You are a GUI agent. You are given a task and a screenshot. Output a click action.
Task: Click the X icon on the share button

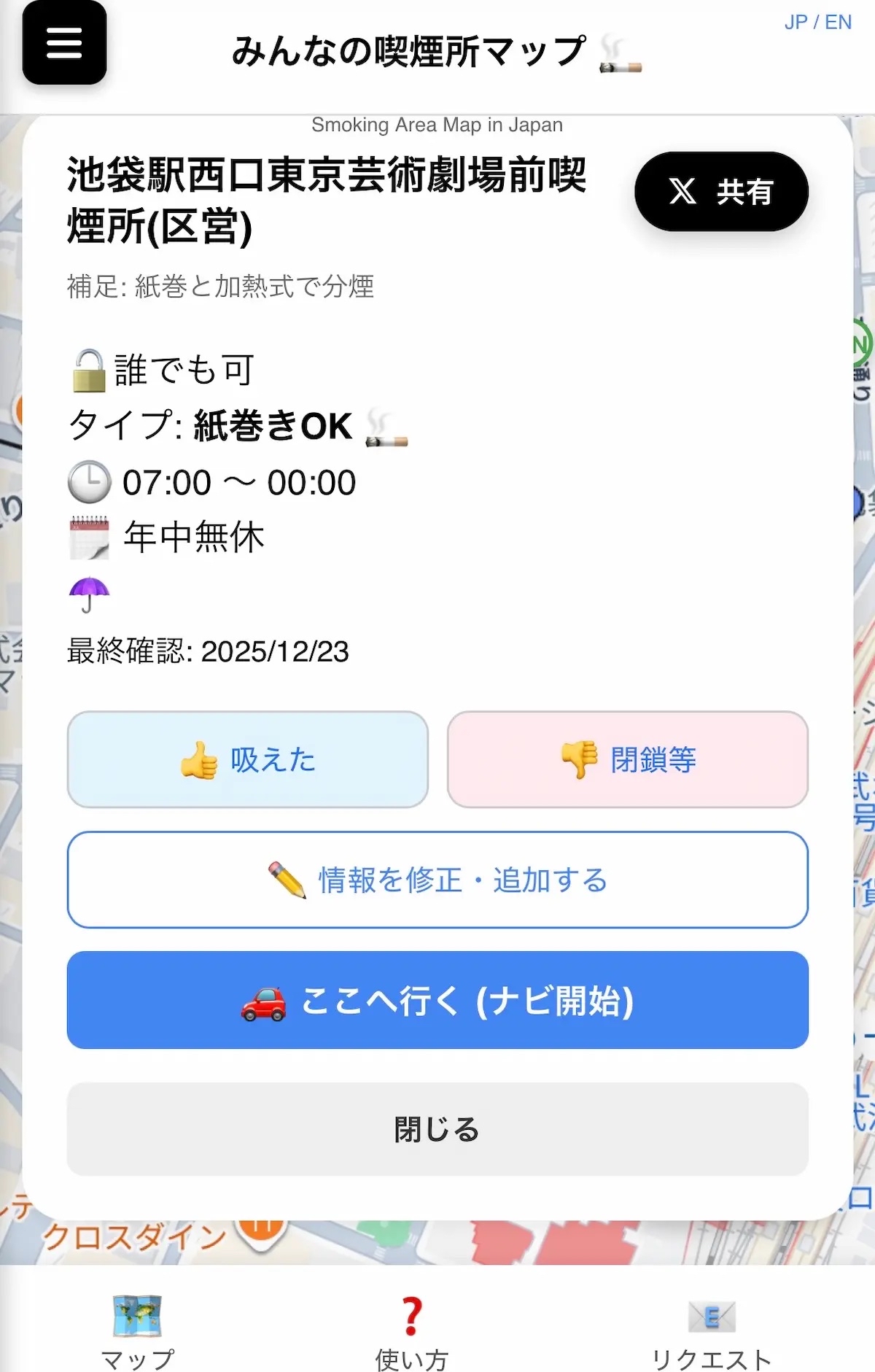(681, 192)
